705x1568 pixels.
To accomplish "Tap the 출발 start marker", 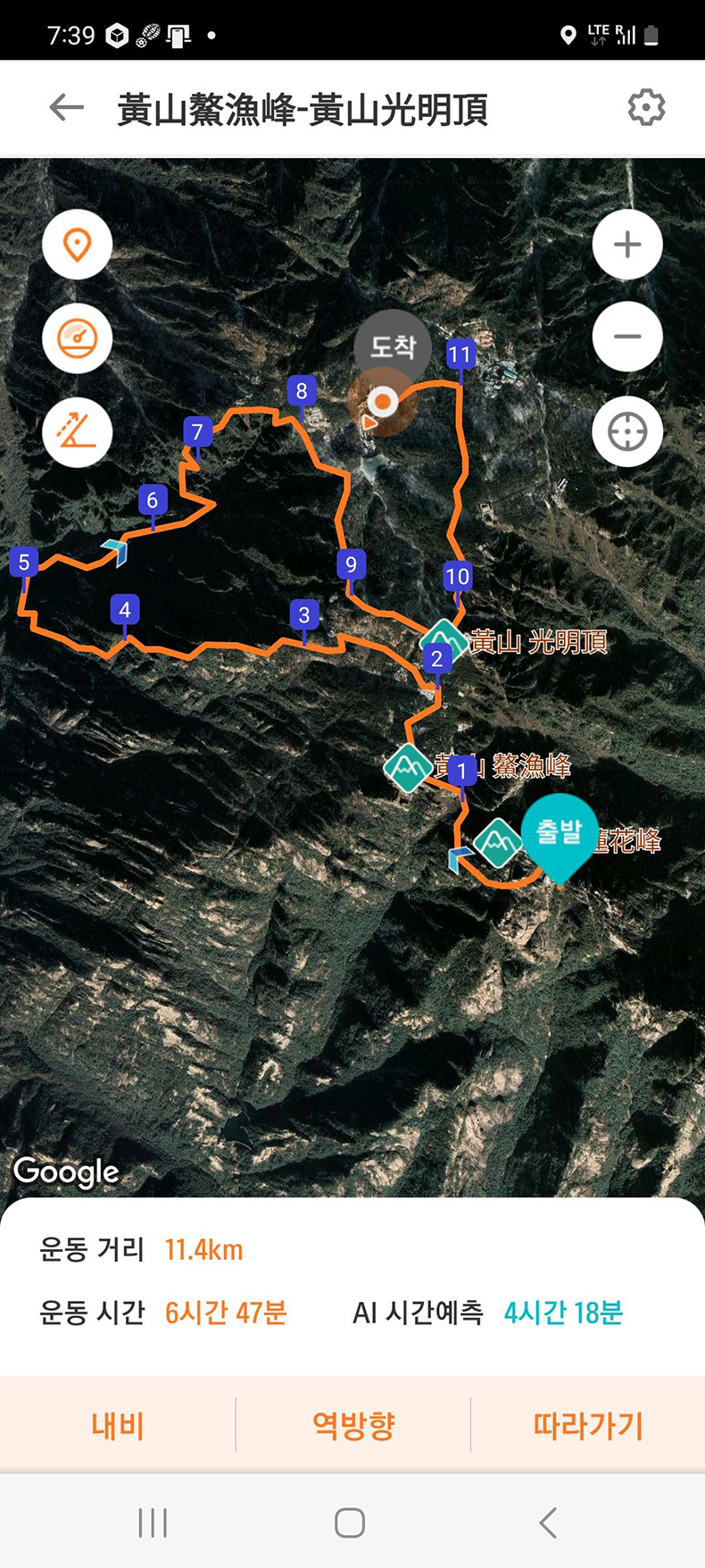I will (x=560, y=833).
